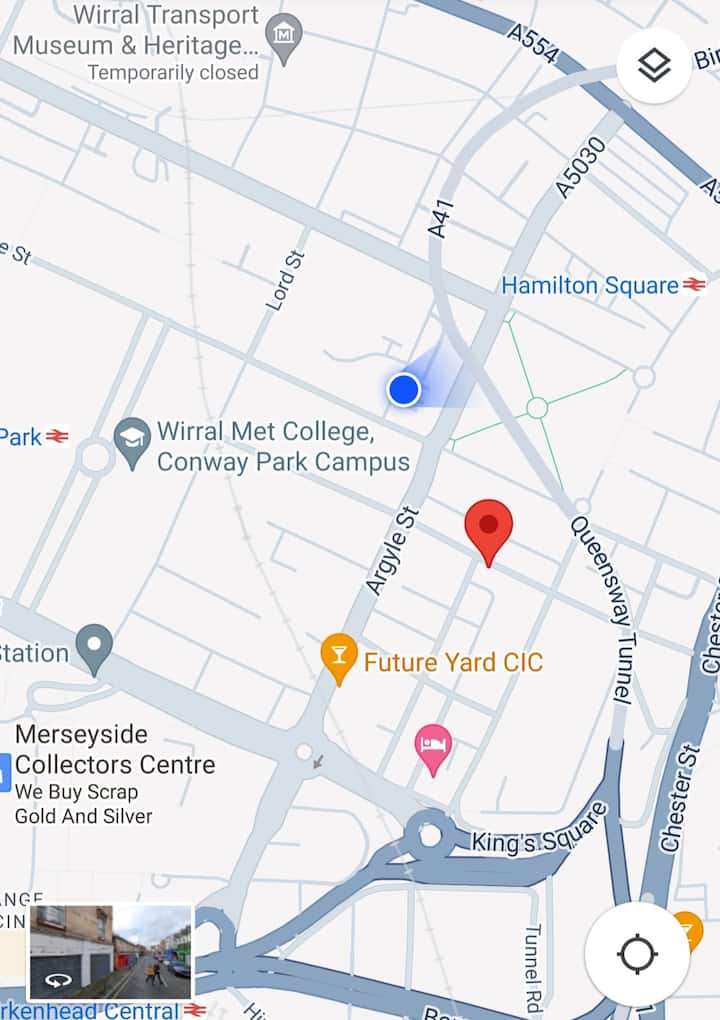Open Hamilton Square station marker
Screen dimensions: 720x1020
click(x=694, y=285)
